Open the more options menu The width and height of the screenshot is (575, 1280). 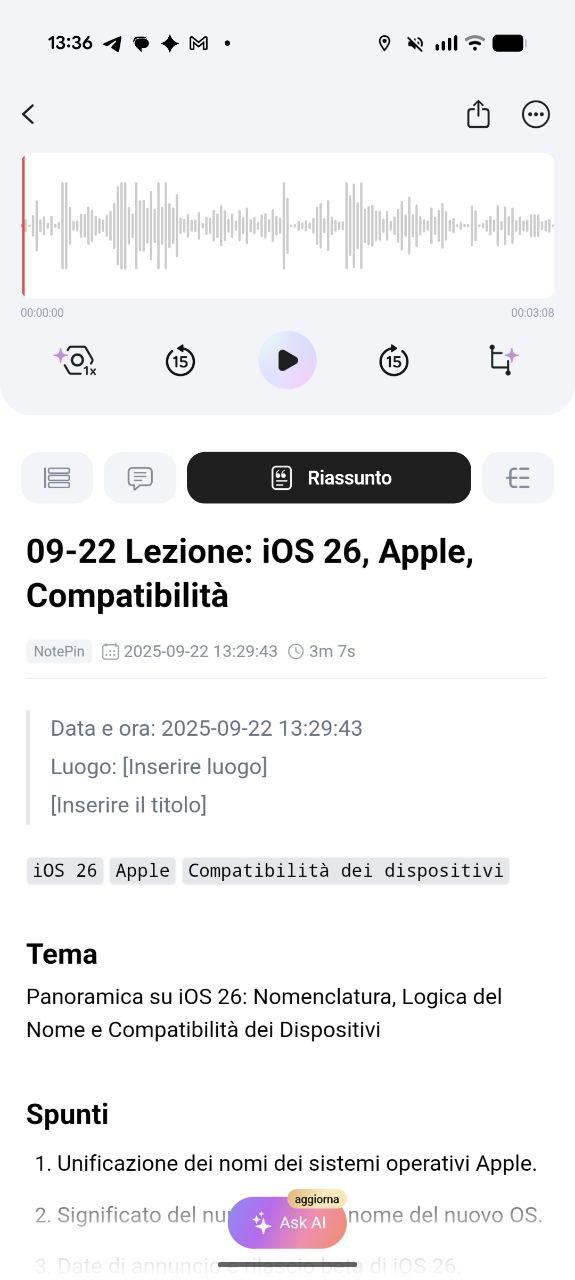pos(536,114)
